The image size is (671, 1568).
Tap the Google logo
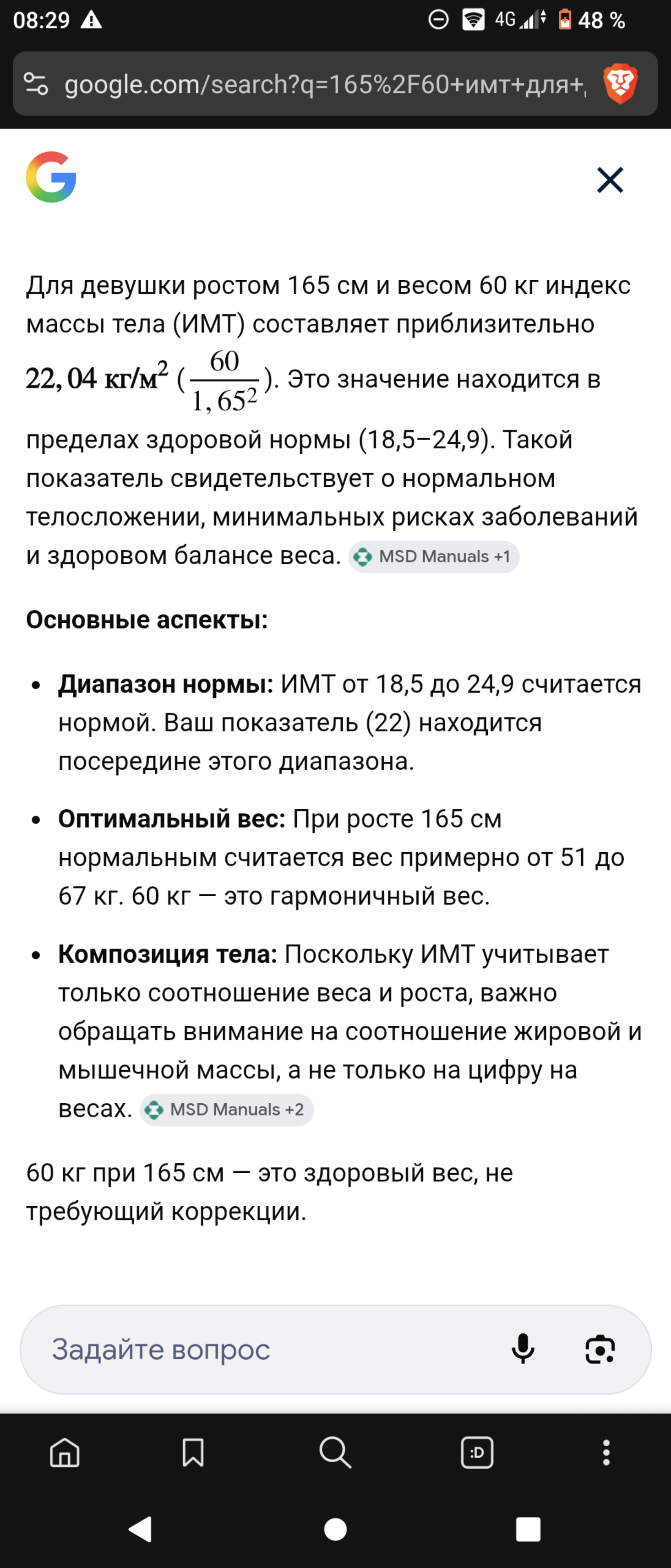point(51,177)
